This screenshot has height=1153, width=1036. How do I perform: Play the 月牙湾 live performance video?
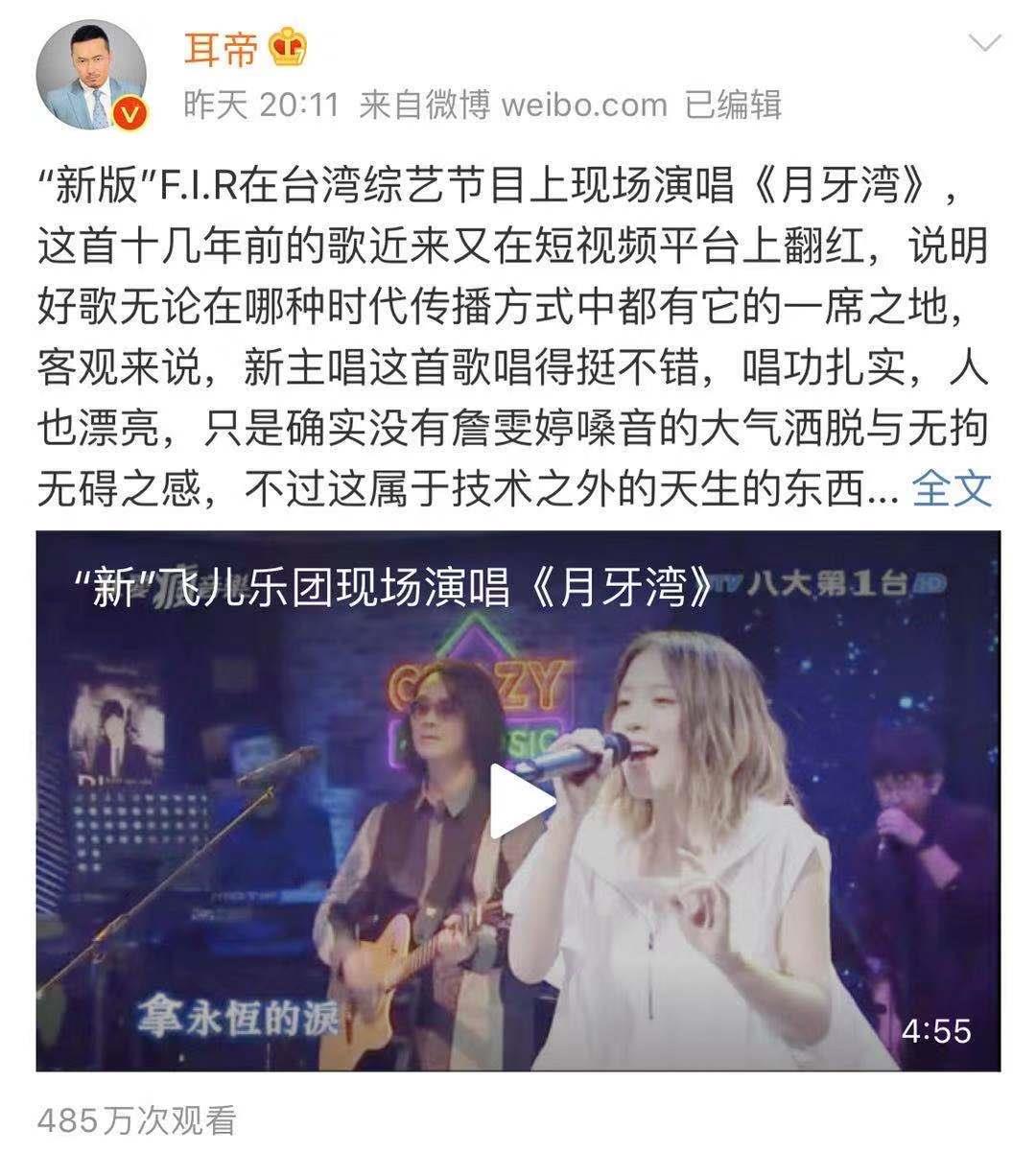[x=519, y=800]
